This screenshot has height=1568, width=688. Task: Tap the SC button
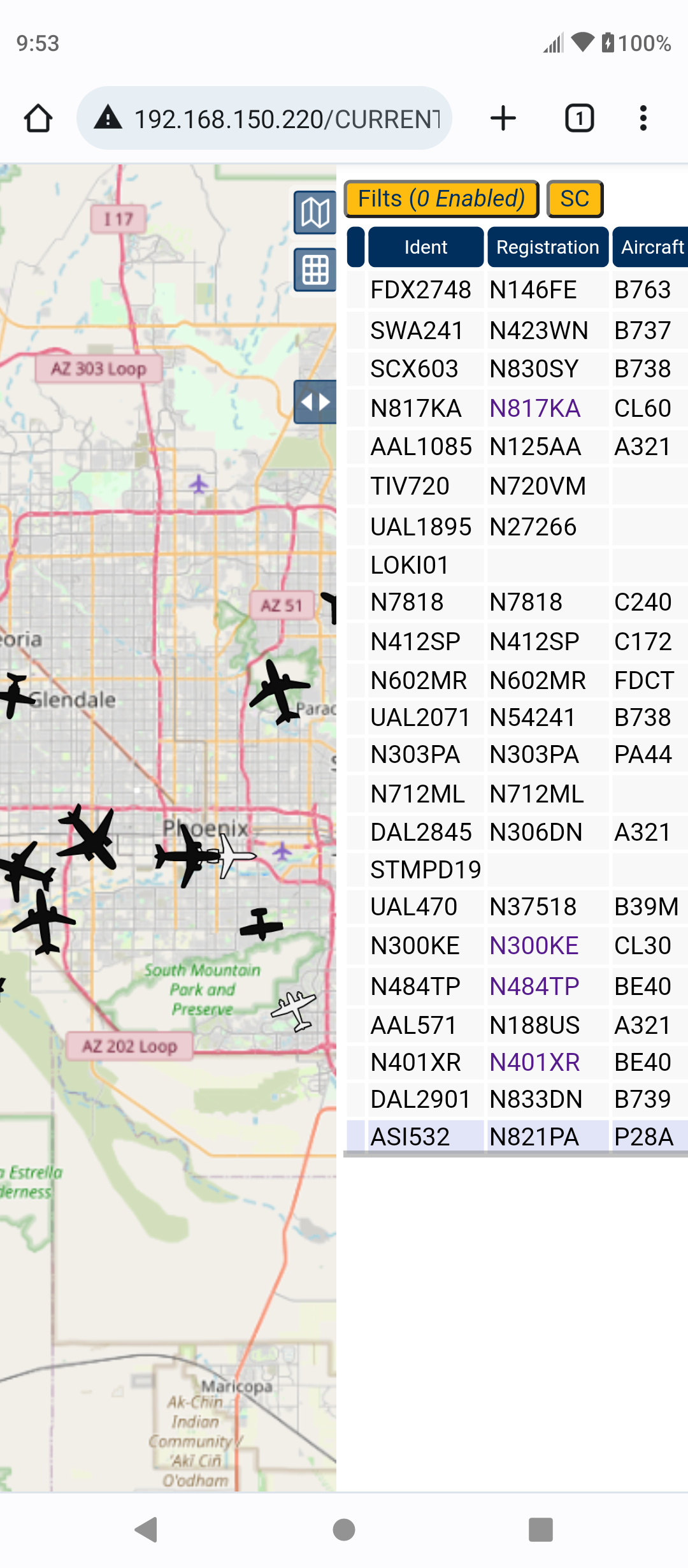pos(575,199)
